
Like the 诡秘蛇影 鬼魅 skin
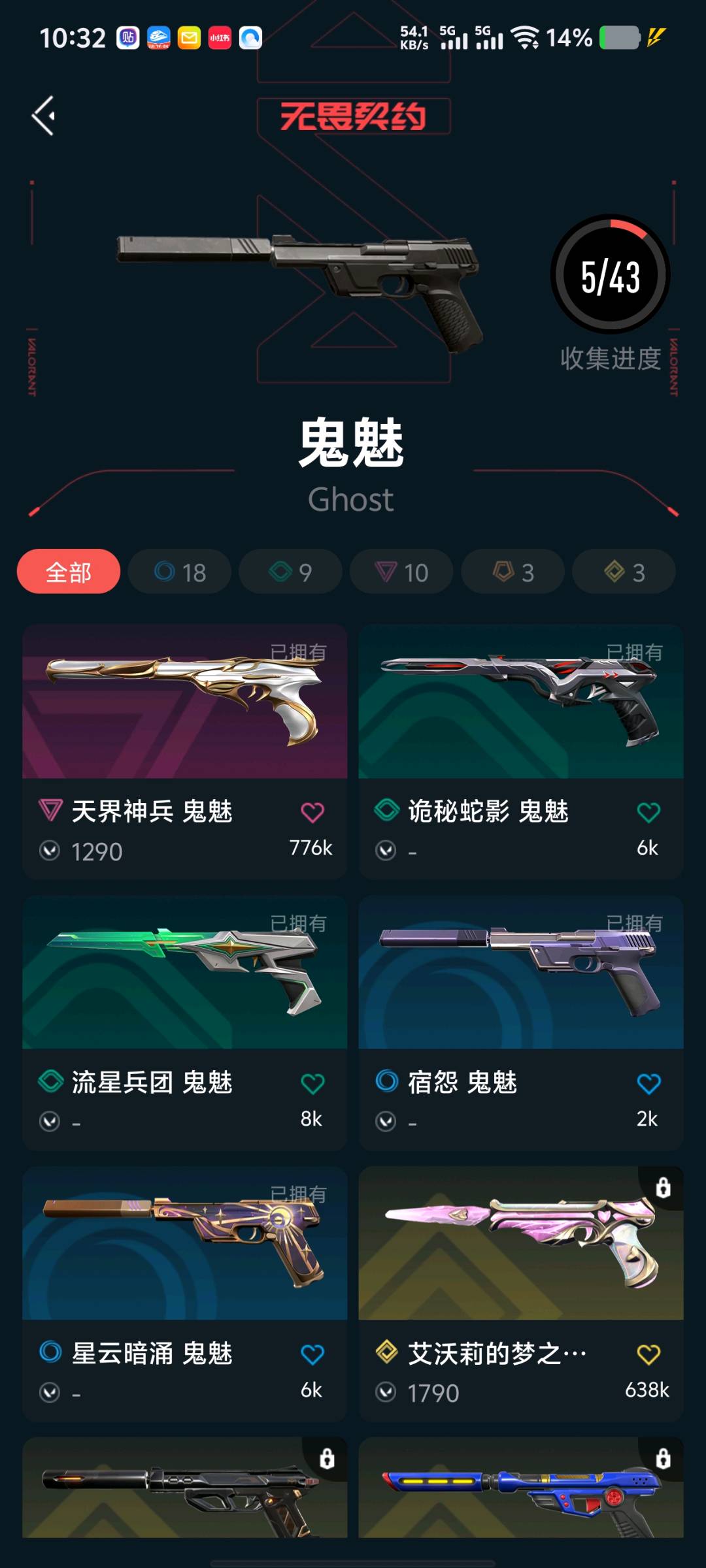click(x=648, y=813)
